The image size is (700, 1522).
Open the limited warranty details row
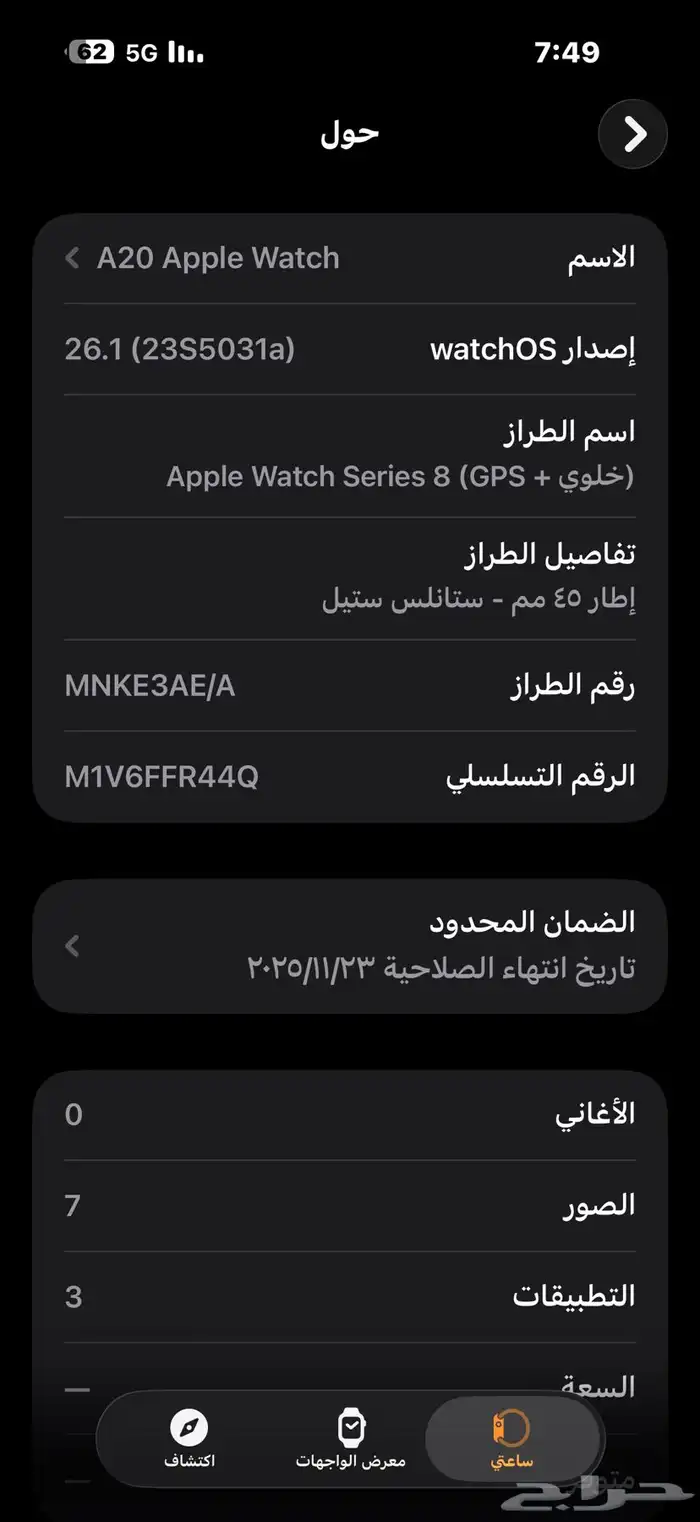point(350,945)
